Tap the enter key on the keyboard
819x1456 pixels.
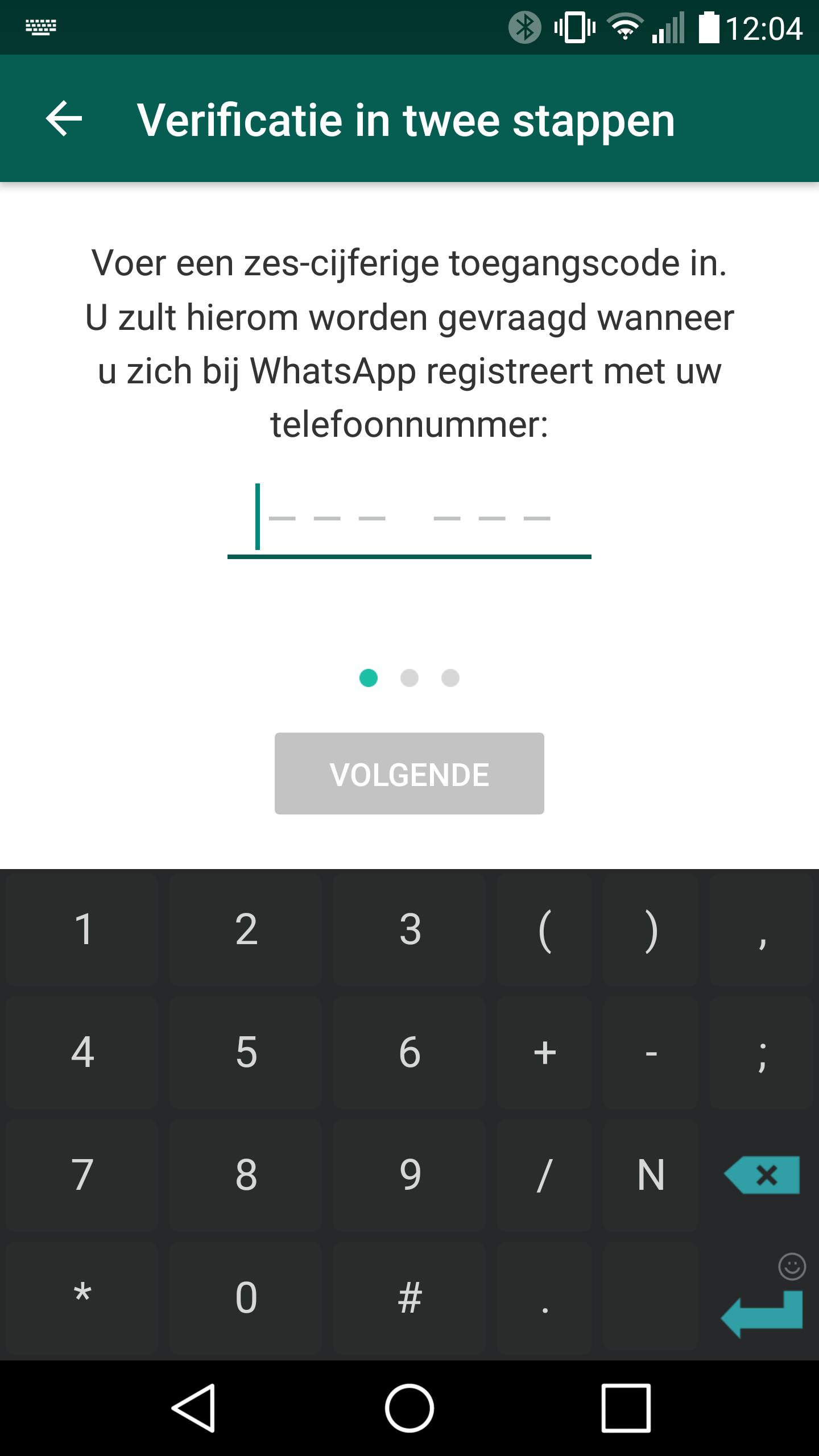point(762,1313)
